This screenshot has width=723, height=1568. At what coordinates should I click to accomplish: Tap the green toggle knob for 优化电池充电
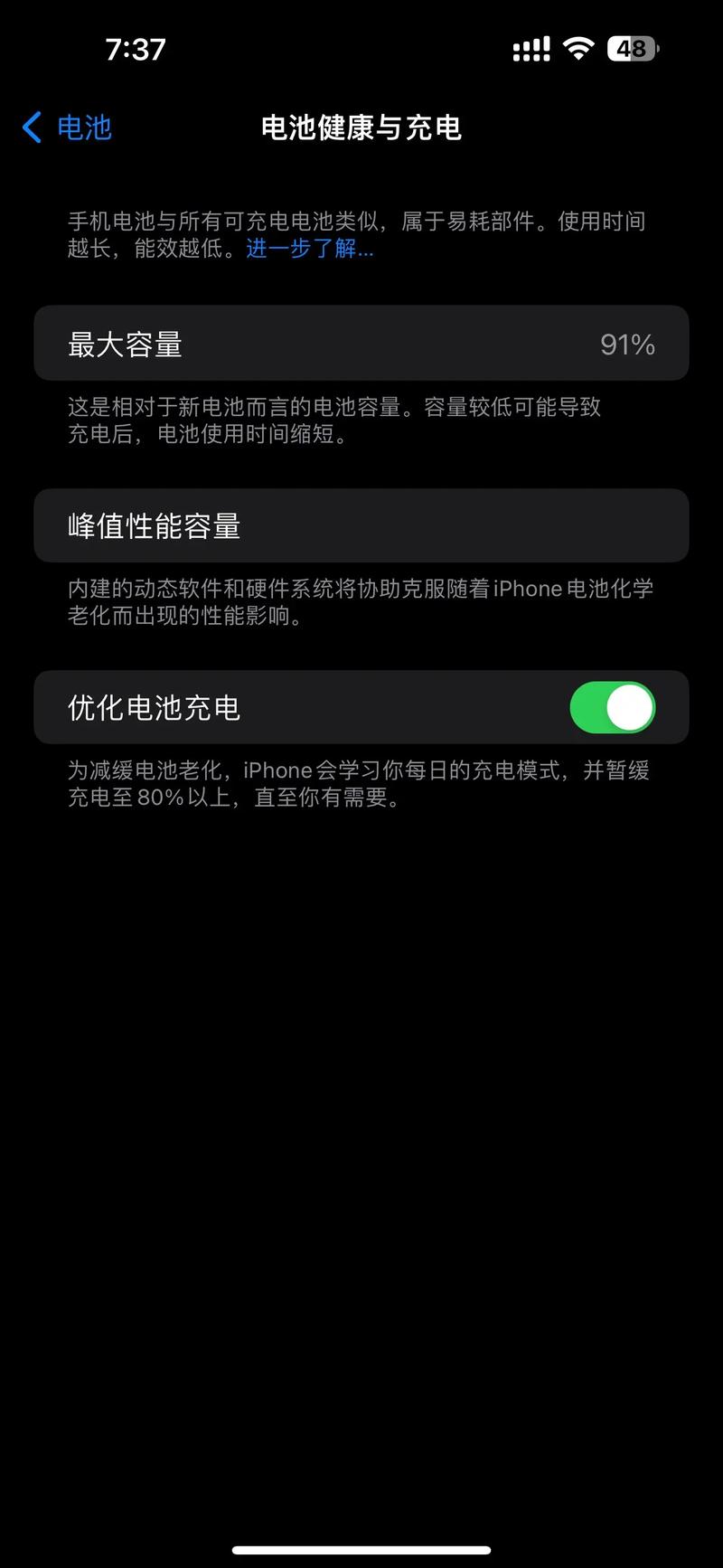(x=630, y=707)
